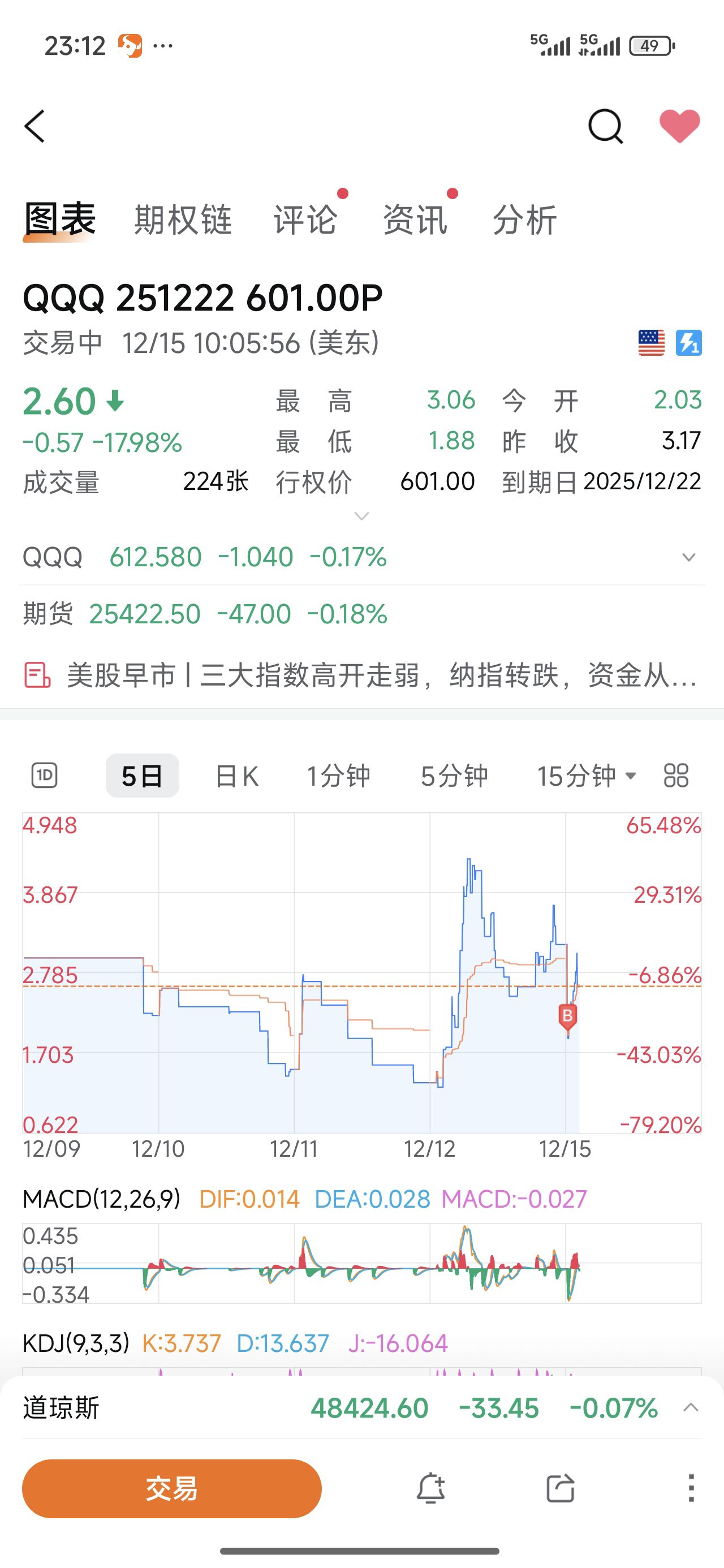Expand the 道琼斯 index bar
The width and height of the screenshot is (724, 1568).
pos(690,1408)
